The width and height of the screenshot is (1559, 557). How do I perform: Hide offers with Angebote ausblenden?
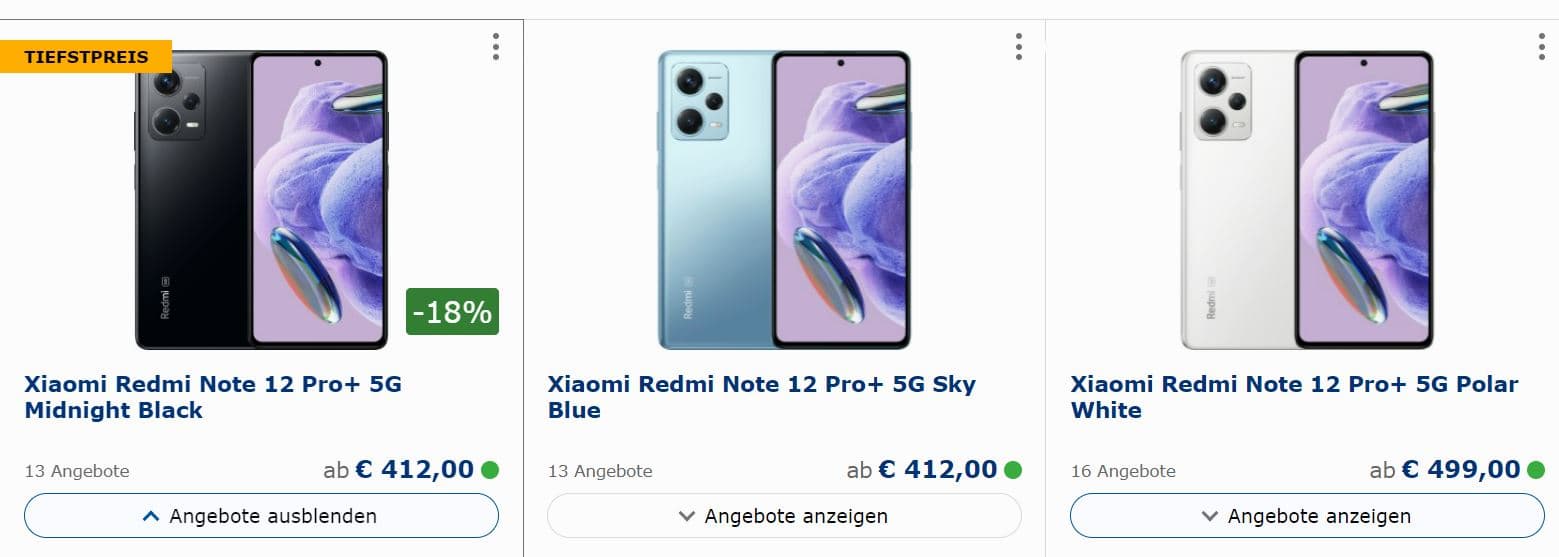pyautogui.click(x=261, y=516)
